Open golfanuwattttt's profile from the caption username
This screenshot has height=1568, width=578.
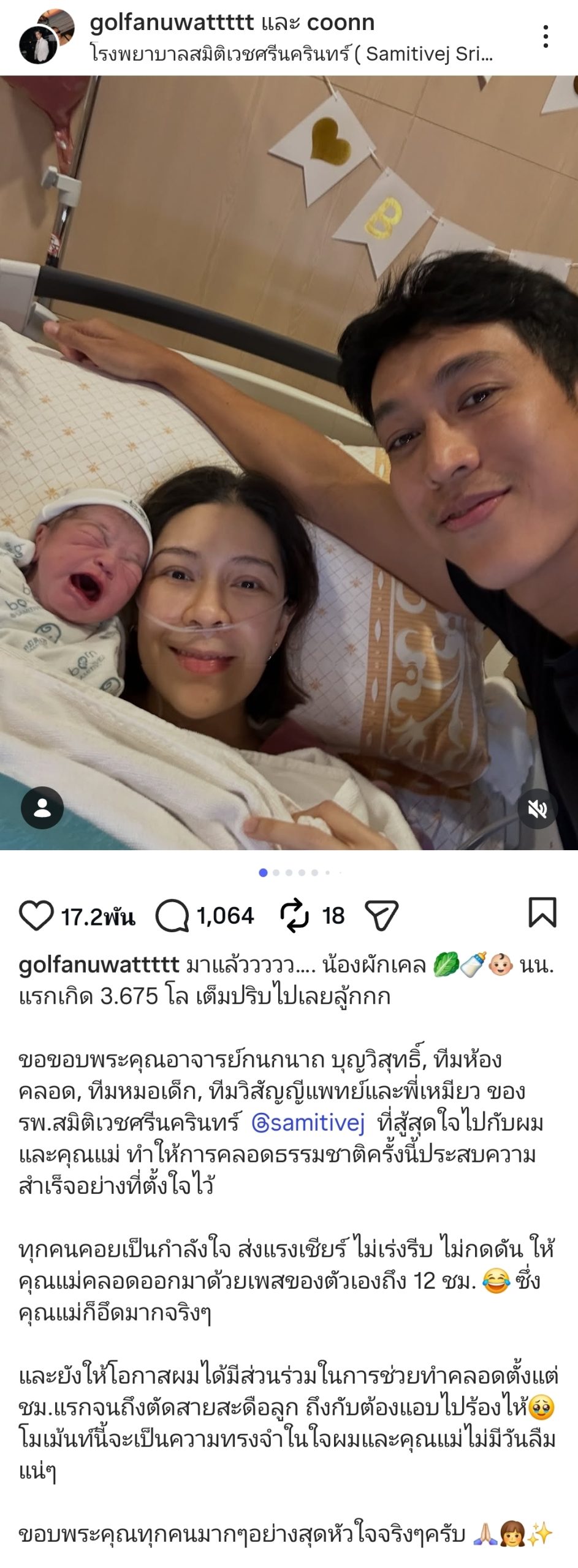(99, 965)
